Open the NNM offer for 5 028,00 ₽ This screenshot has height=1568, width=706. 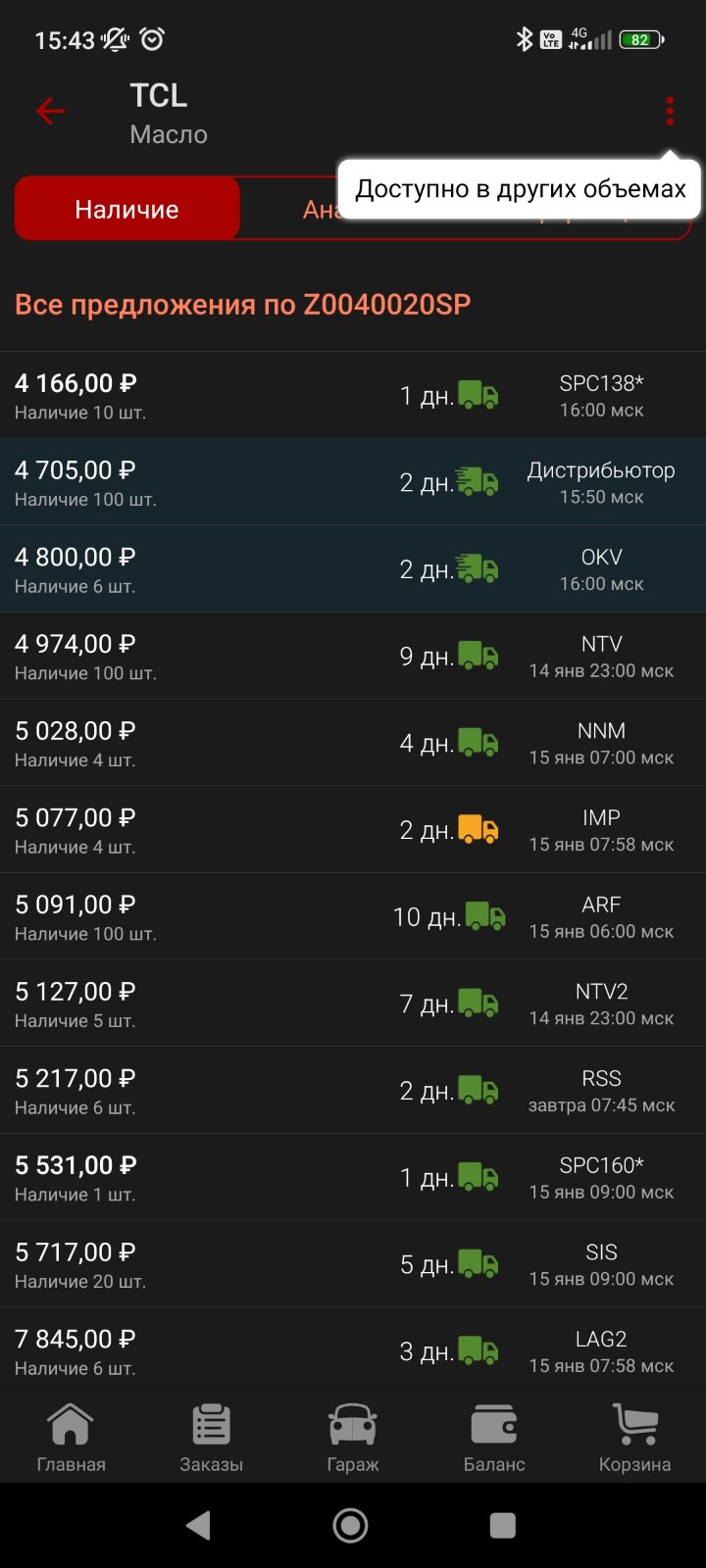[x=353, y=743]
